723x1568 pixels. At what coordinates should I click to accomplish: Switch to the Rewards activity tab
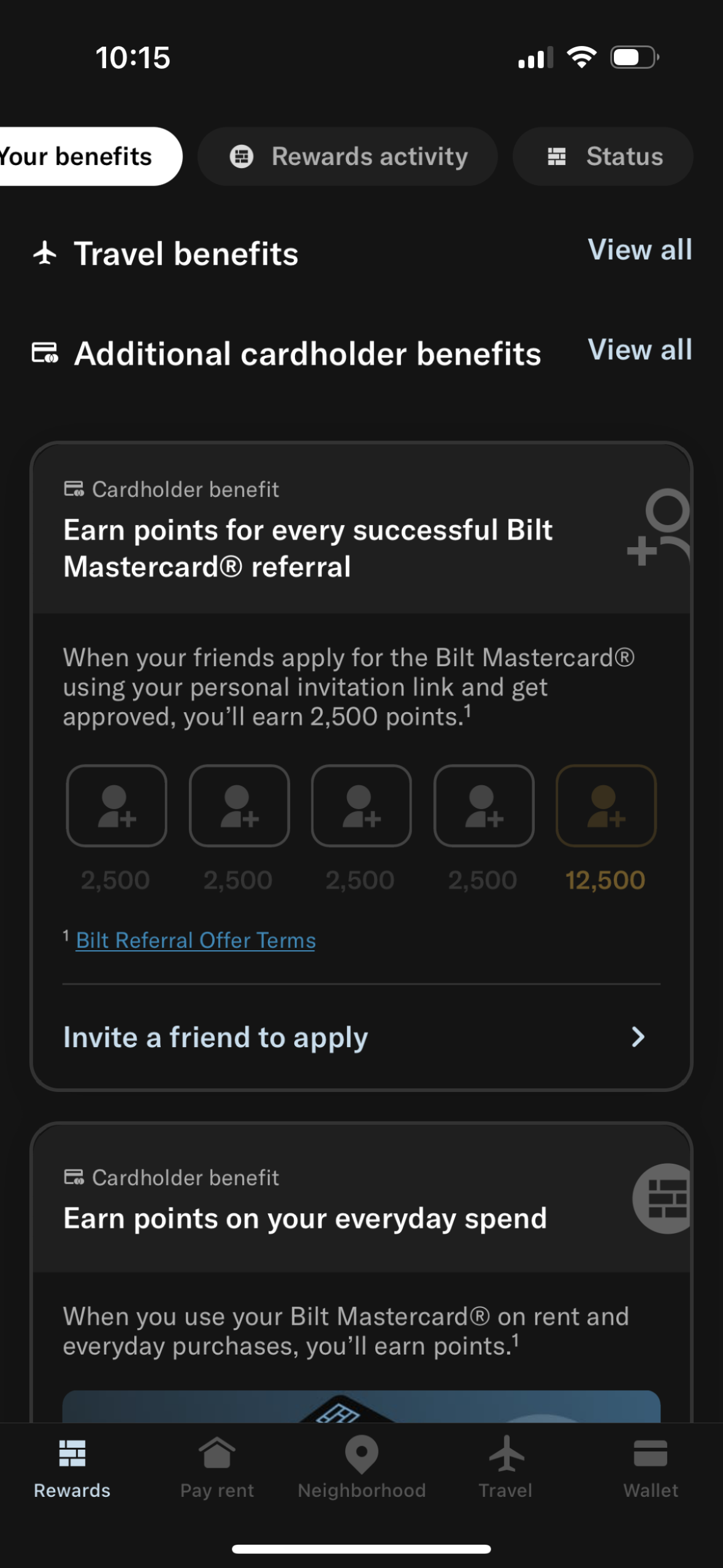346,156
